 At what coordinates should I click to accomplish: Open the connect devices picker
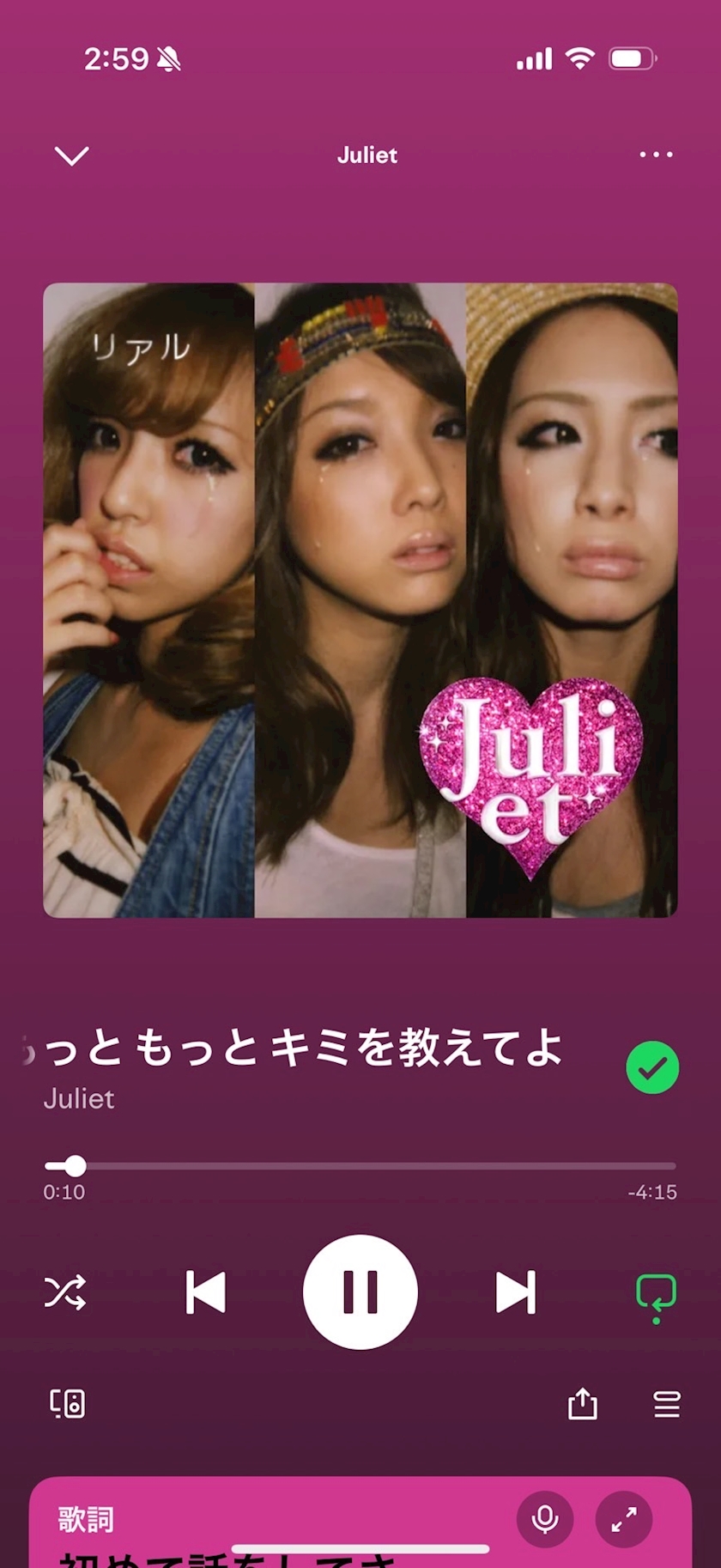[x=67, y=1404]
